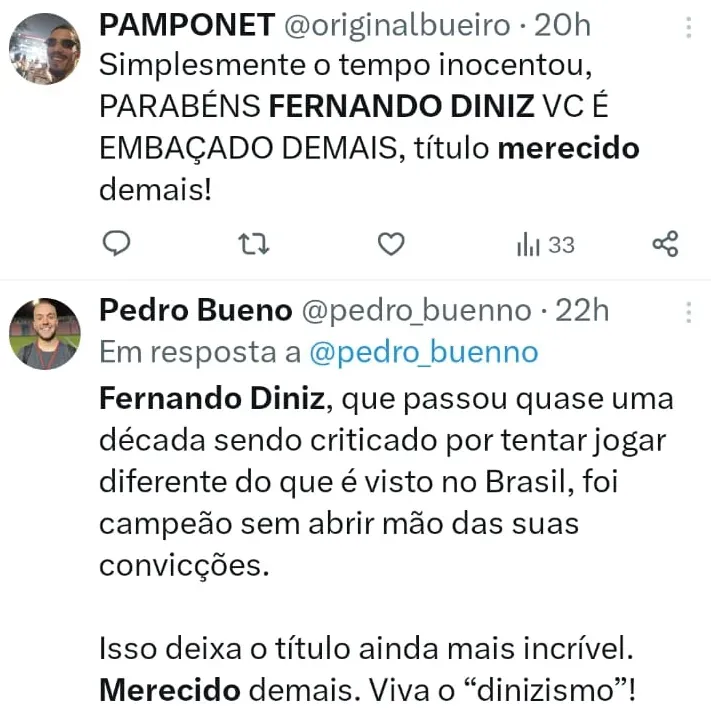Reply to PAMPONET's tweet
This screenshot has width=711, height=711.
tap(118, 243)
